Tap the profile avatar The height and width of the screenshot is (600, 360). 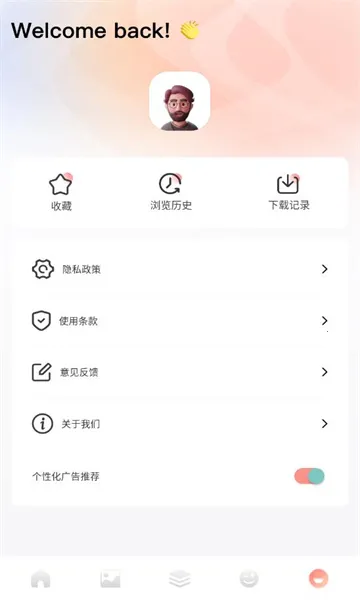[179, 101]
